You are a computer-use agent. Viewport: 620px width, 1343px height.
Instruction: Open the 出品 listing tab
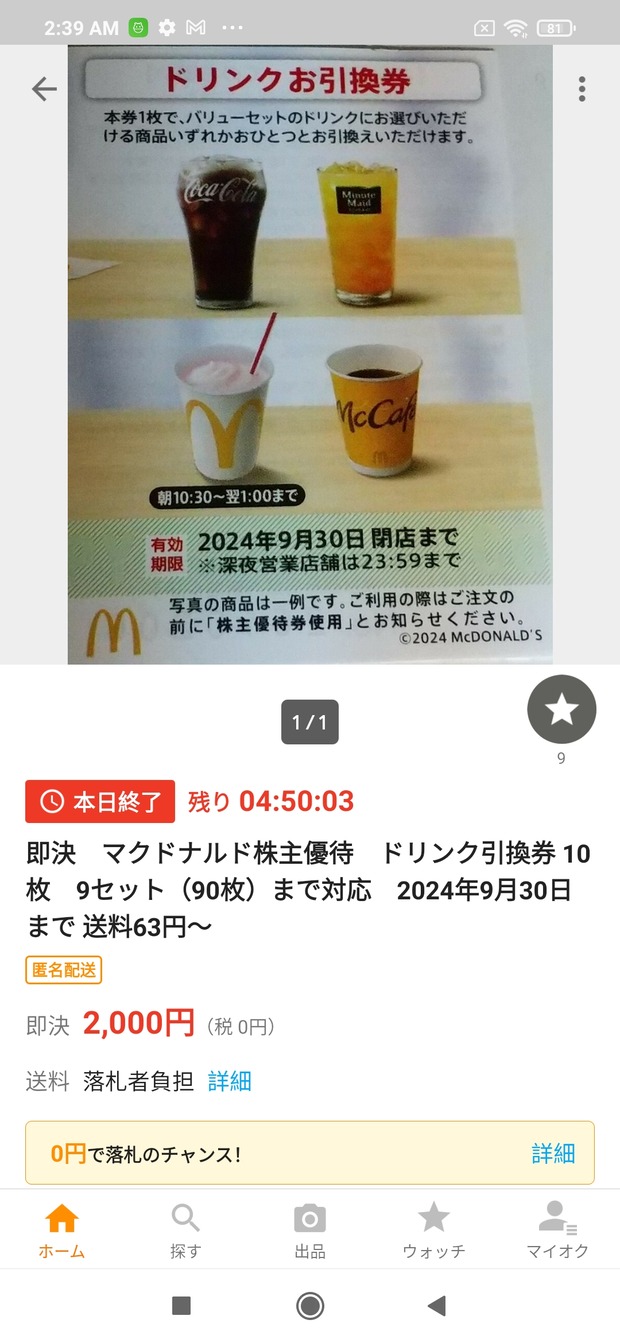point(310,1231)
